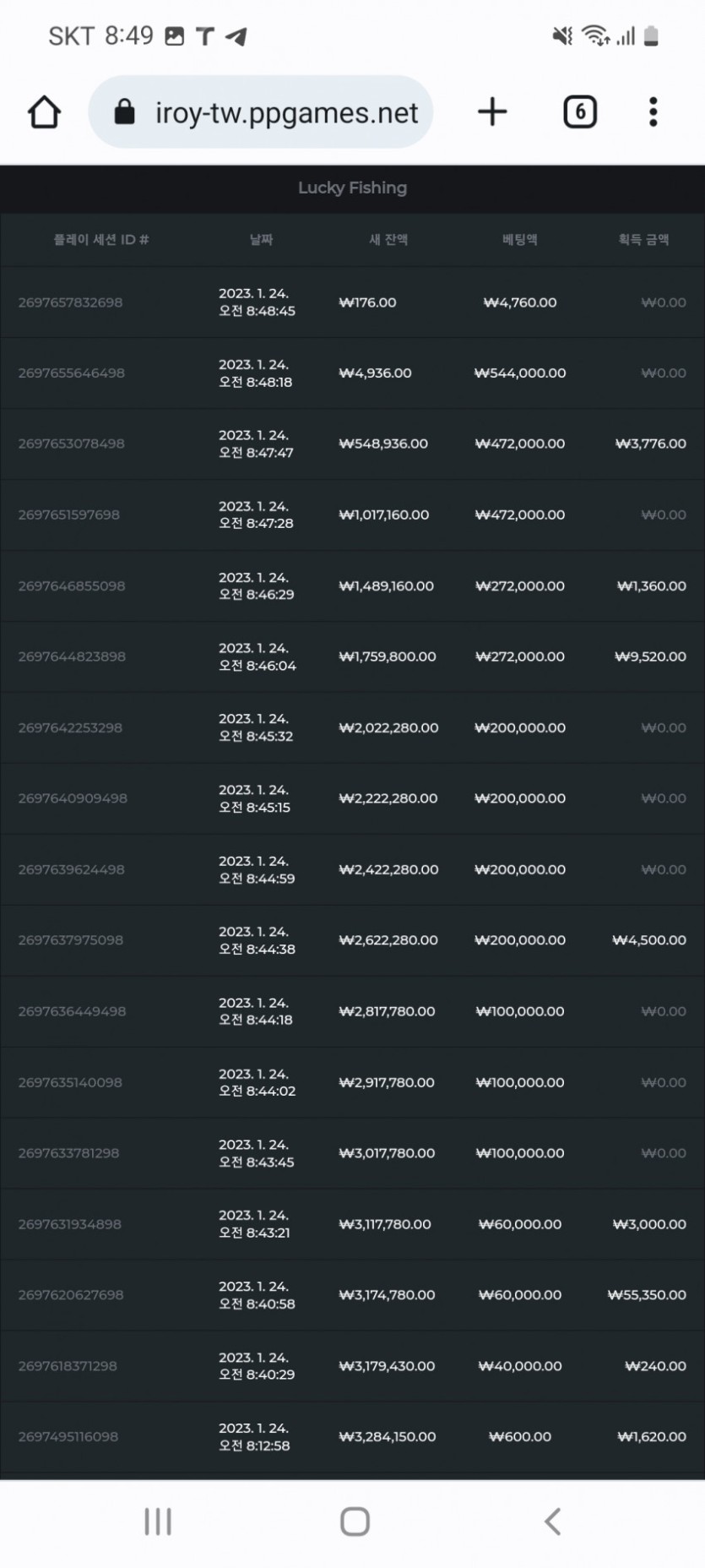
Task: Show recent apps
Action: [x=158, y=1522]
